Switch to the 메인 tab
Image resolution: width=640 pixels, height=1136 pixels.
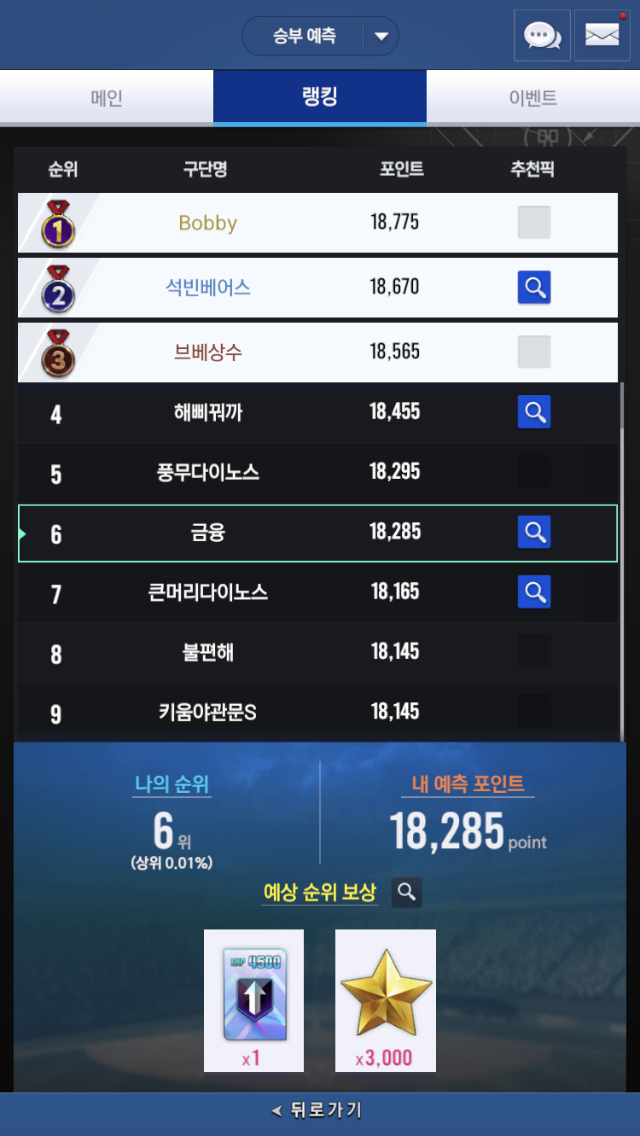pyautogui.click(x=106, y=98)
